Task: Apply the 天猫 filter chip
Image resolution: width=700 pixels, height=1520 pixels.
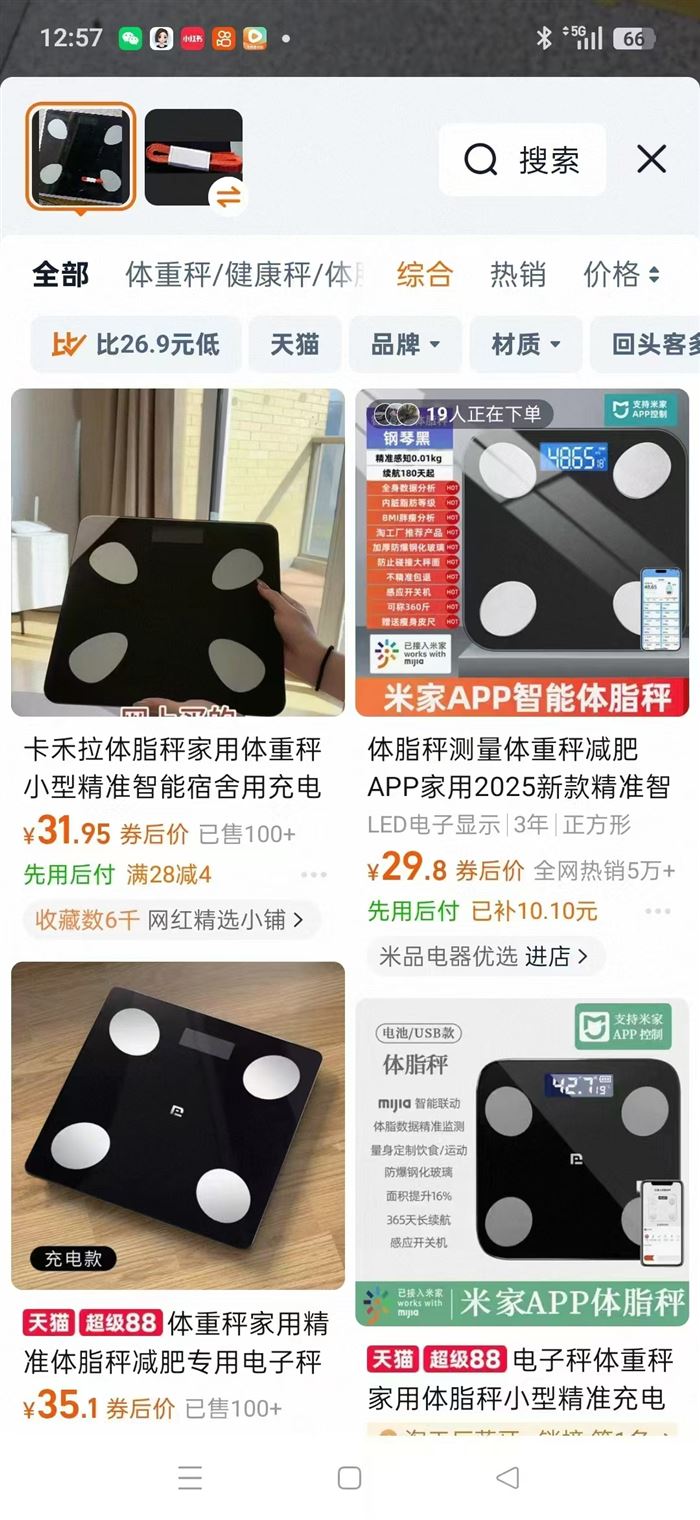Action: click(x=295, y=345)
